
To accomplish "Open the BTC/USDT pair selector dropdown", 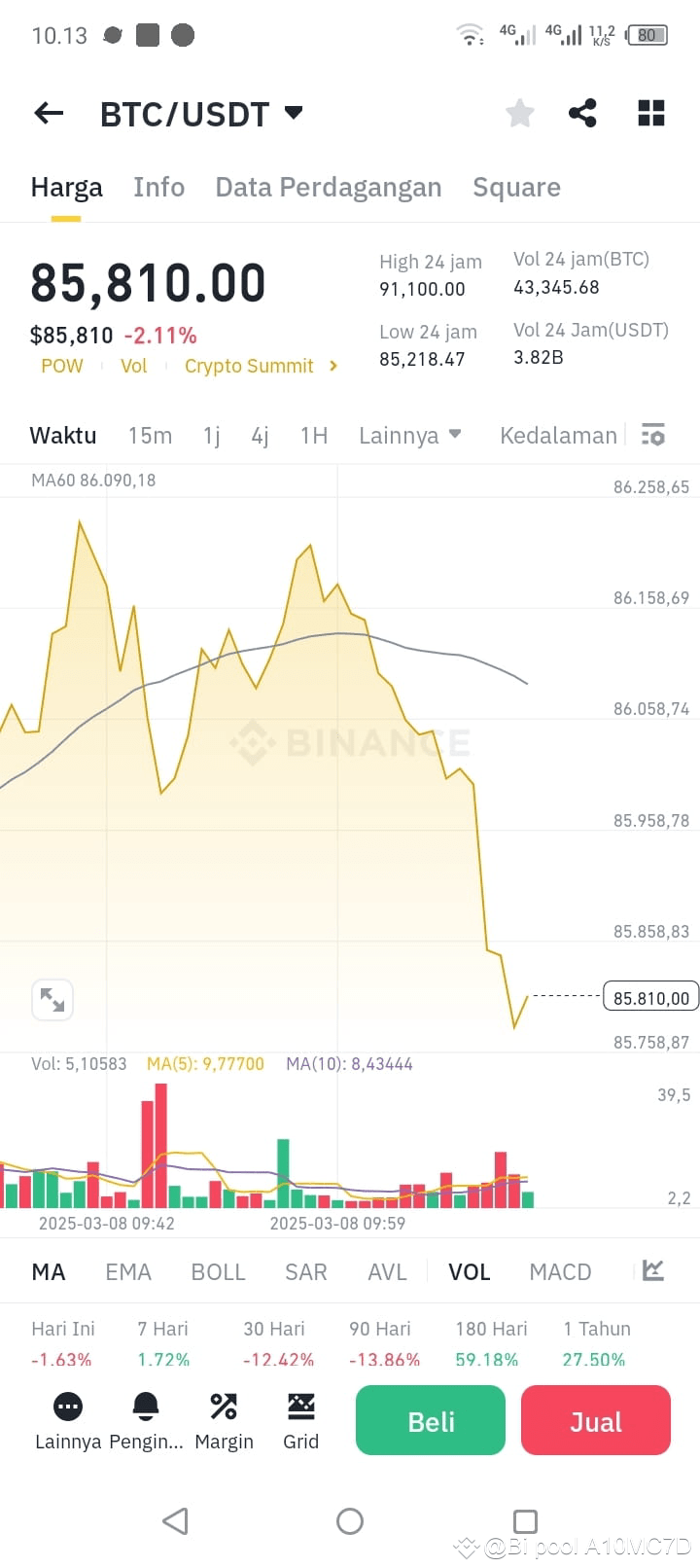I will 202,113.
